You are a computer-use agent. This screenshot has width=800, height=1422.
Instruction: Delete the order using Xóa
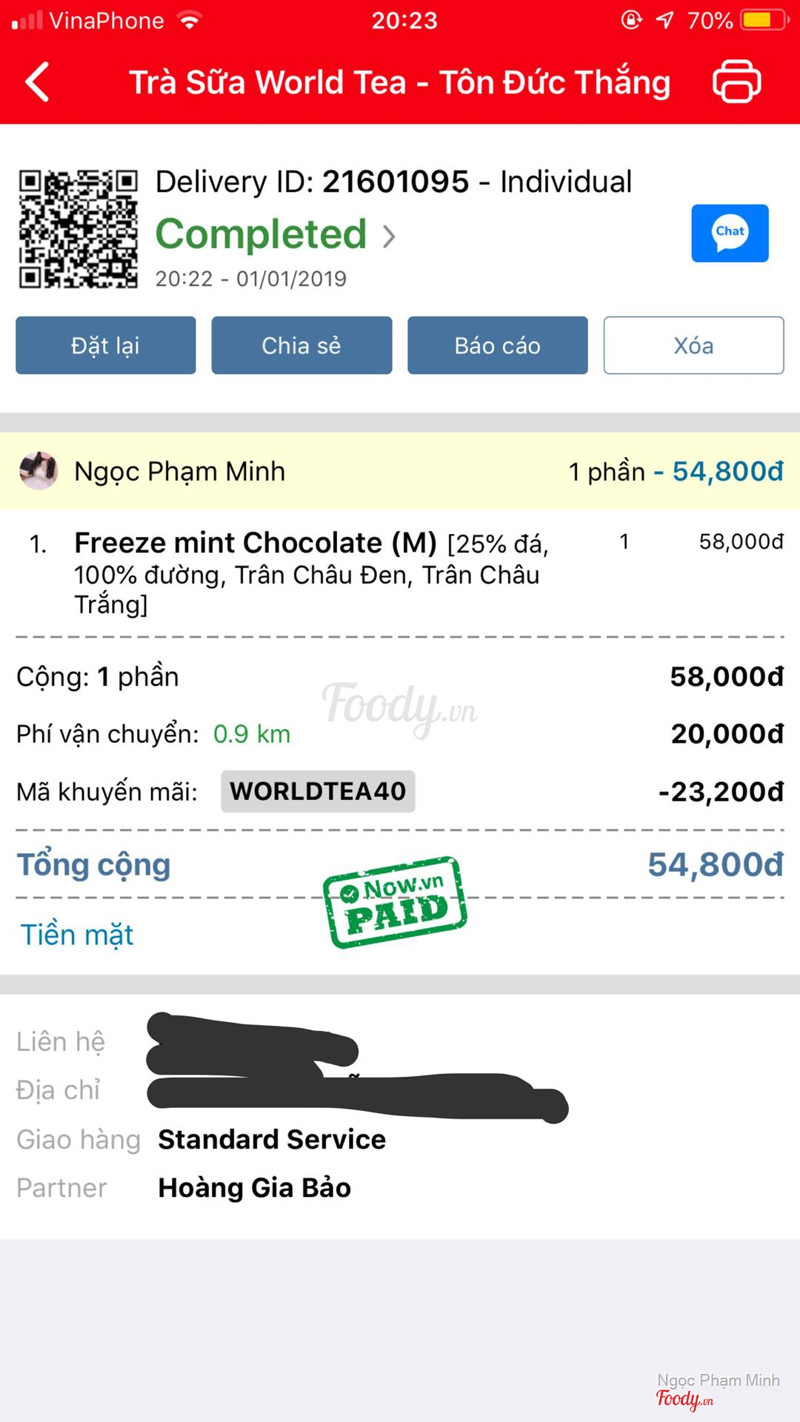point(694,346)
